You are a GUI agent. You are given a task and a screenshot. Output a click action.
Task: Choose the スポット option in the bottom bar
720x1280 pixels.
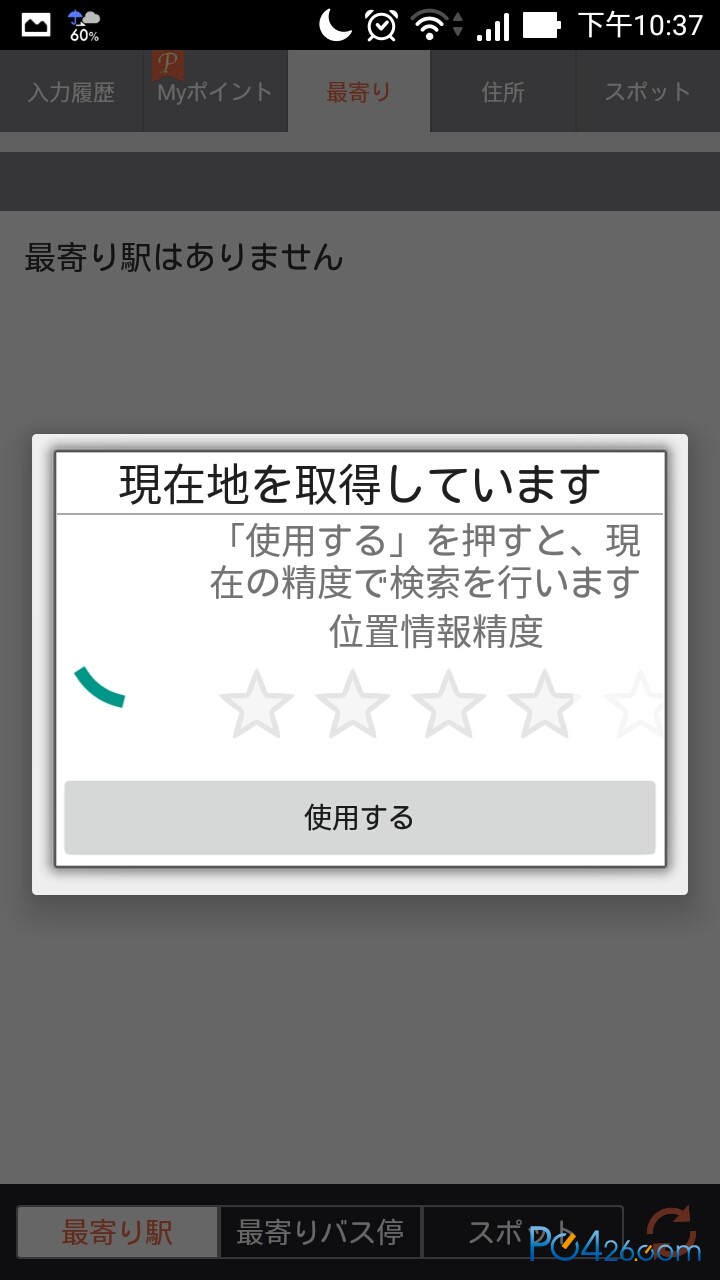point(520,1232)
